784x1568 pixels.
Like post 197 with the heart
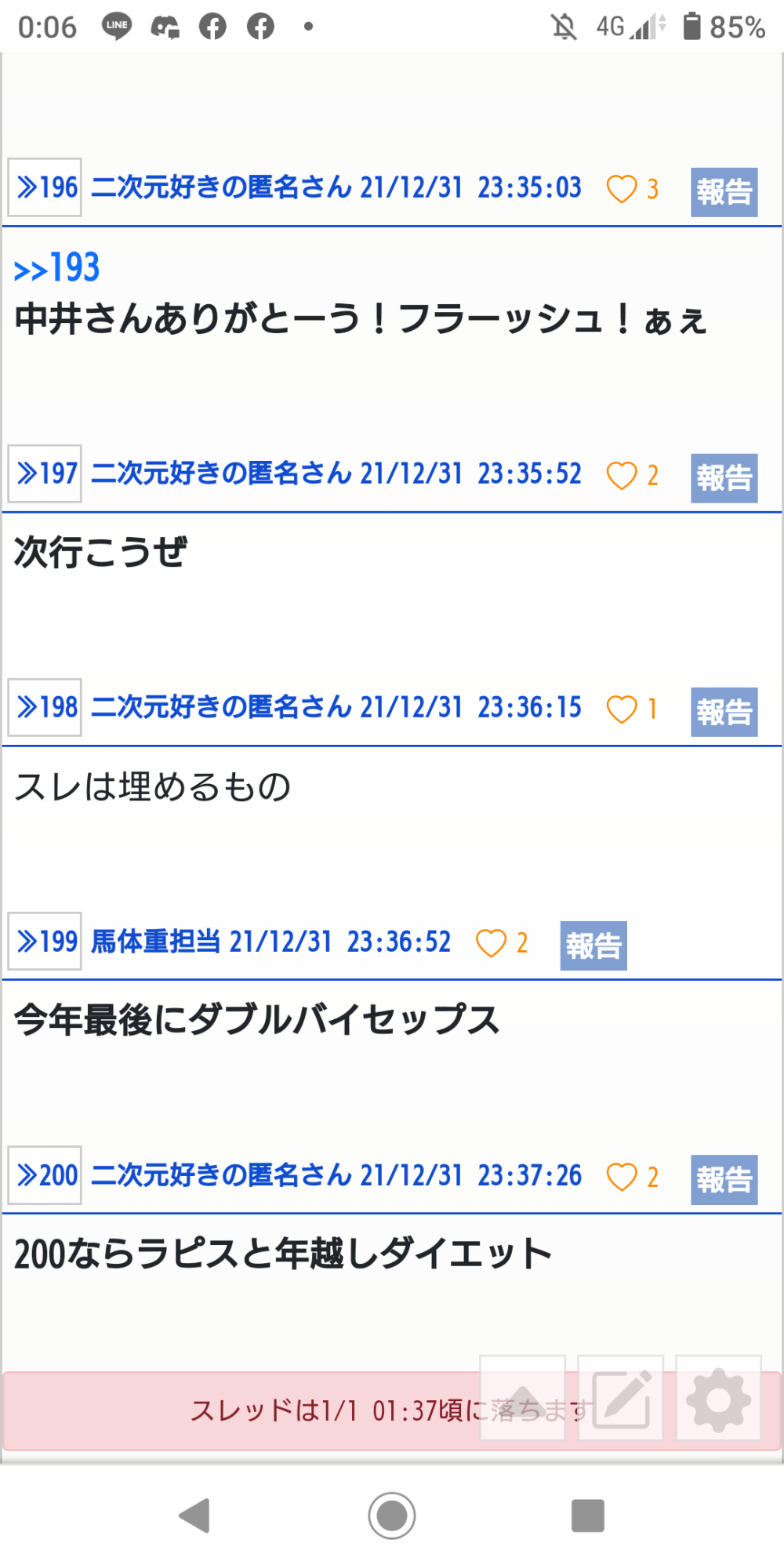point(622,475)
